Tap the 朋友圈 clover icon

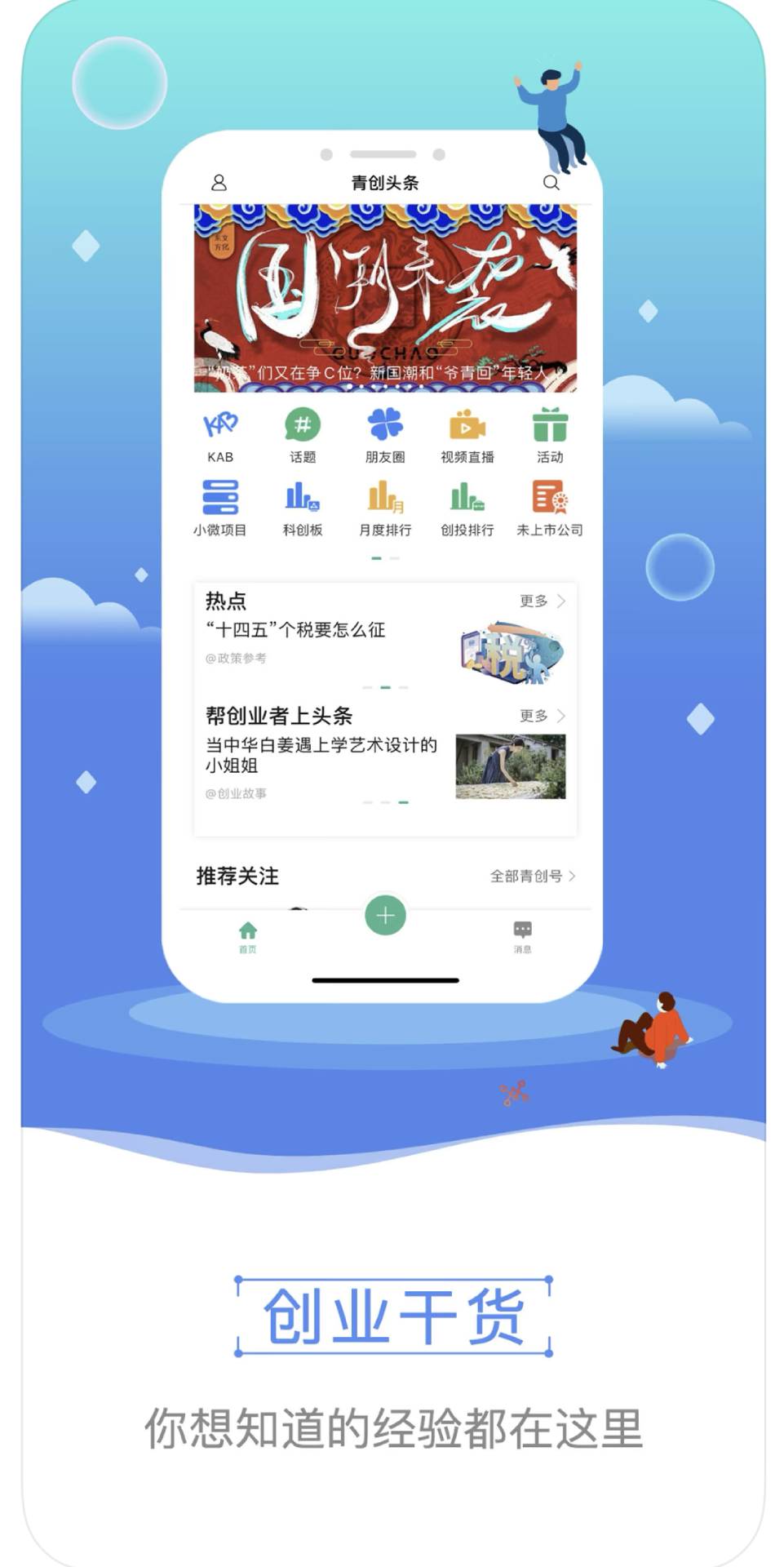[x=383, y=430]
